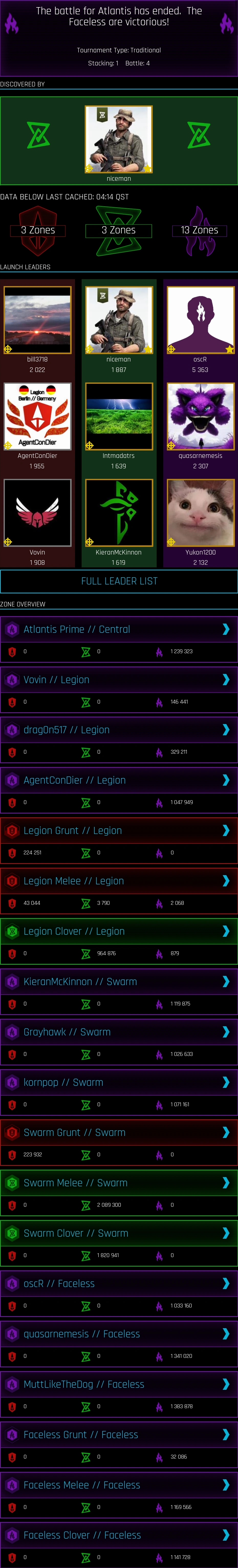238x1568 pixels.
Task: Open launch leader bill3718's profile
Action: point(37,320)
